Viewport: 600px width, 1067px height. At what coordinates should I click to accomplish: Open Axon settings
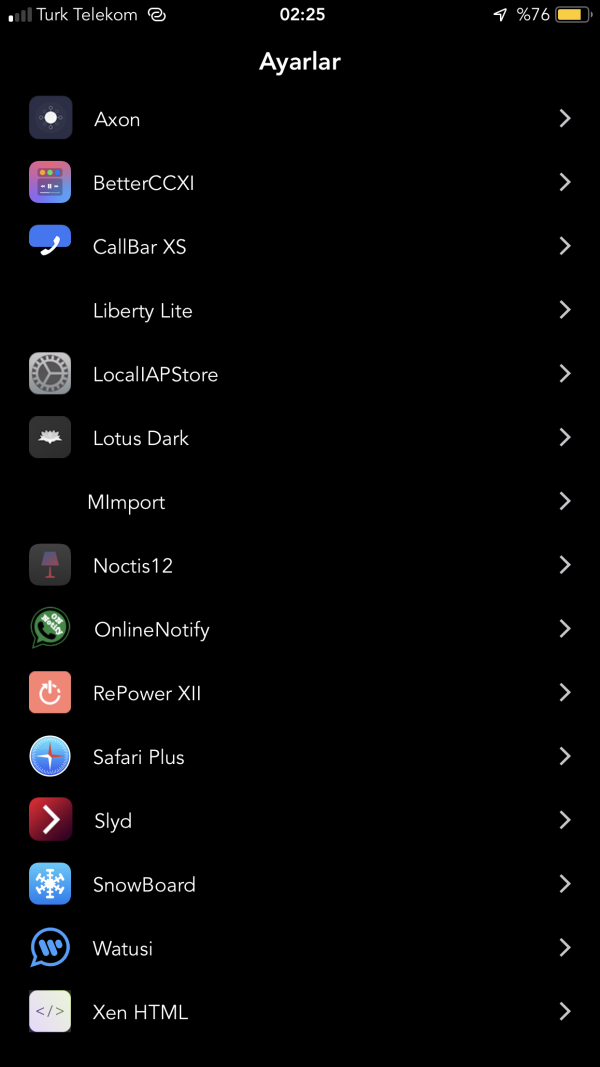[x=117, y=119]
